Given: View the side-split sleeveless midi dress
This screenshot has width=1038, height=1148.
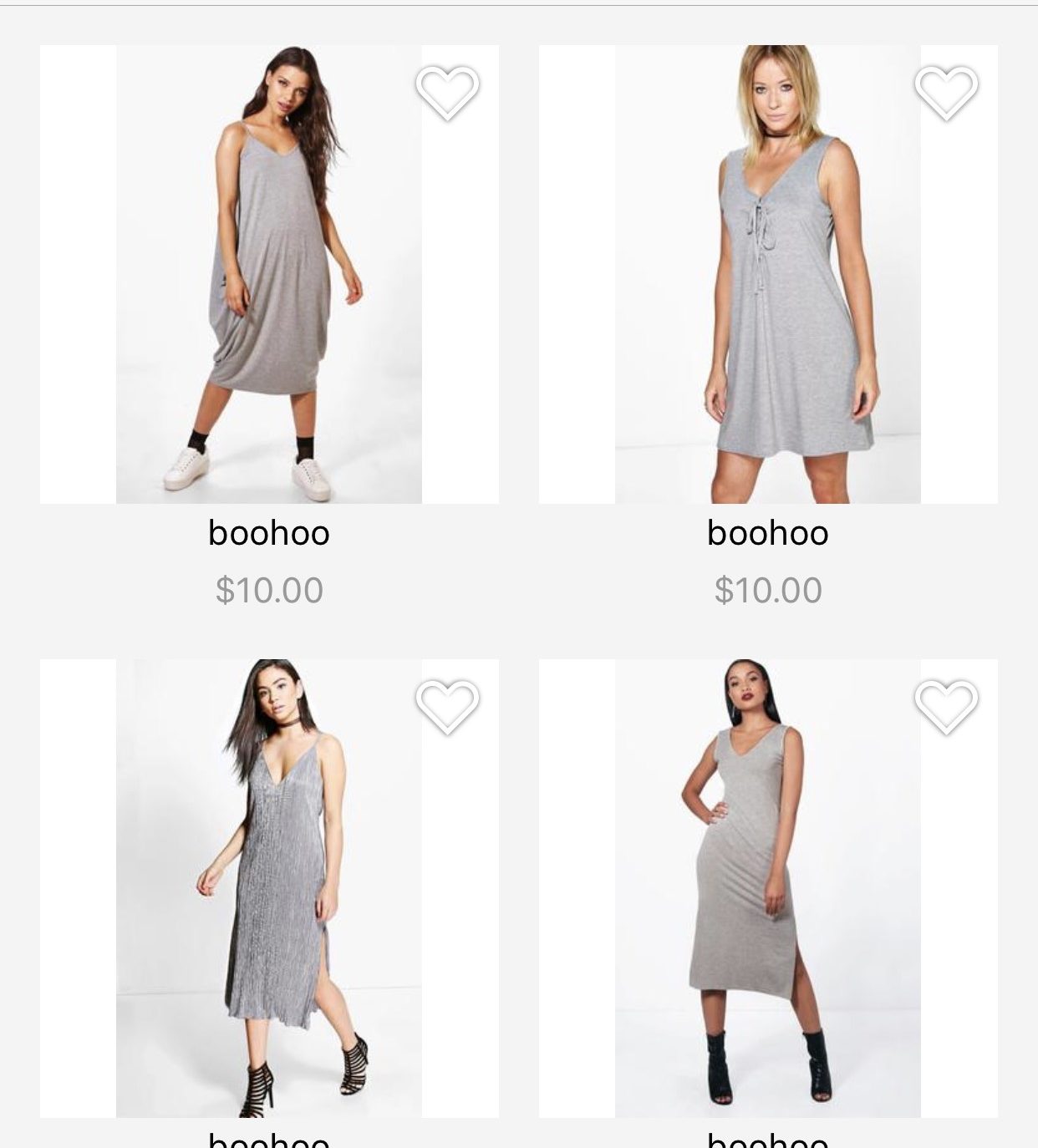Looking at the screenshot, I should point(768,888).
